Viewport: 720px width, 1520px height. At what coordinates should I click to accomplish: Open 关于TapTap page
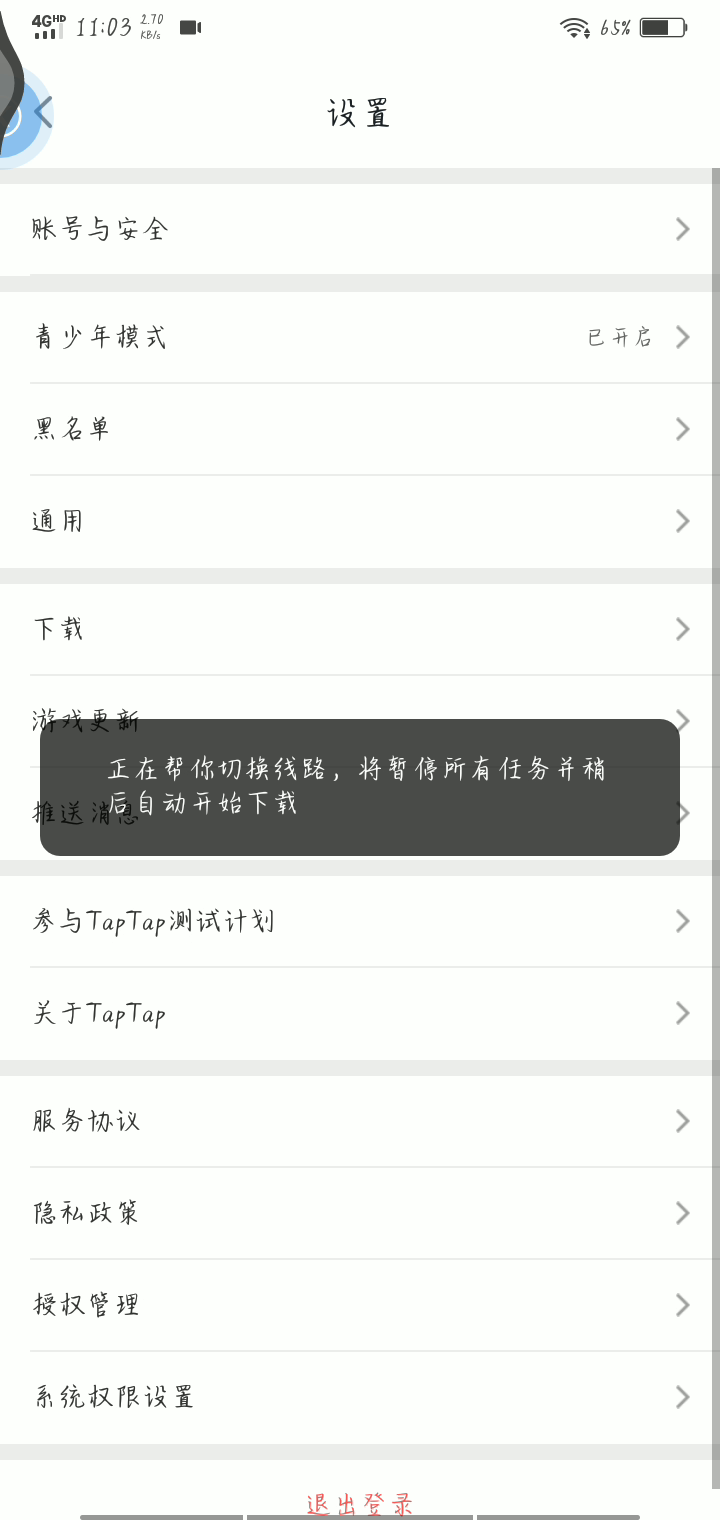[x=360, y=1013]
